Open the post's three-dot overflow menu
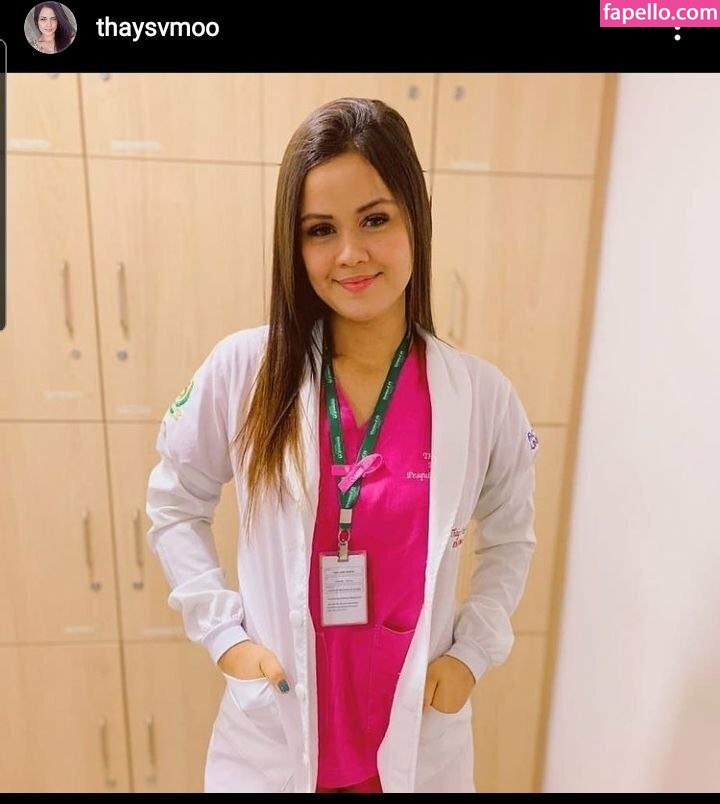This screenshot has height=804, width=720. 677,33
